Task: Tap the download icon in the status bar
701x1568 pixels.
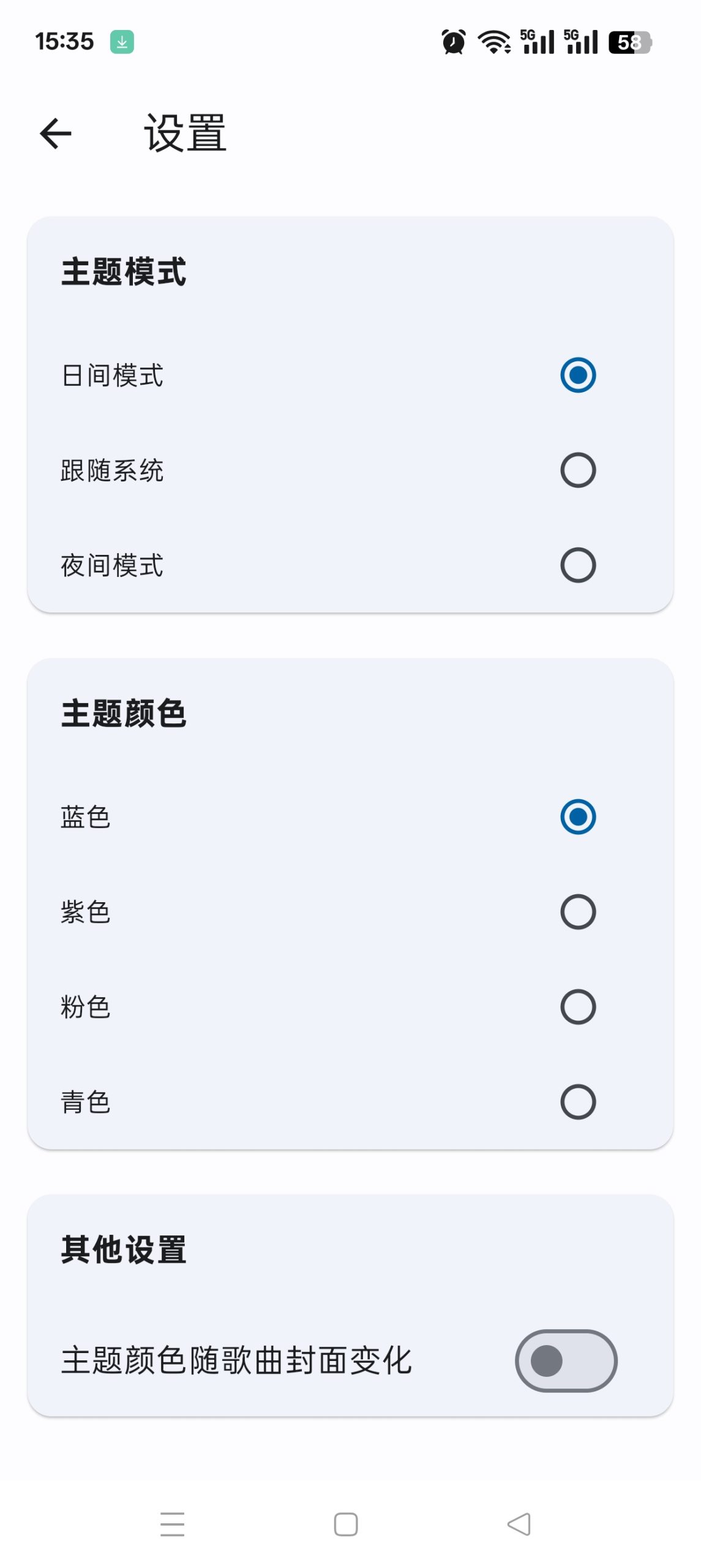Action: click(x=121, y=40)
